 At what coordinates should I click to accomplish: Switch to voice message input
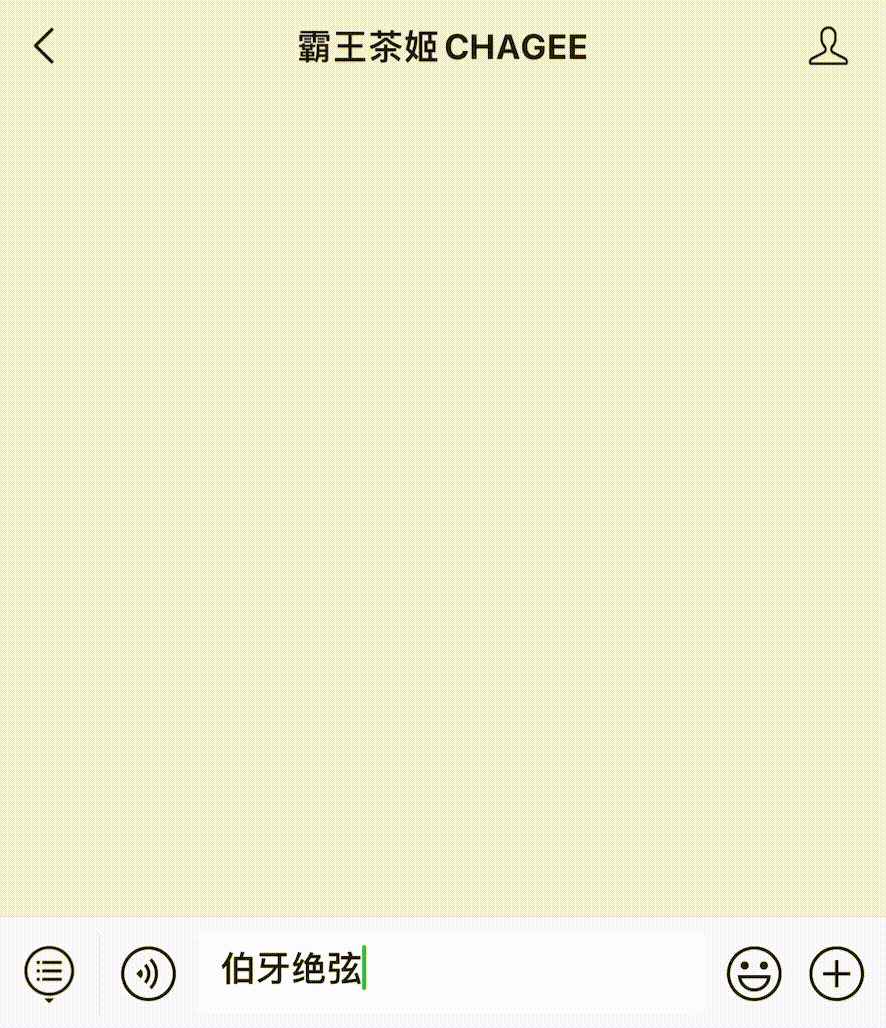(x=148, y=972)
